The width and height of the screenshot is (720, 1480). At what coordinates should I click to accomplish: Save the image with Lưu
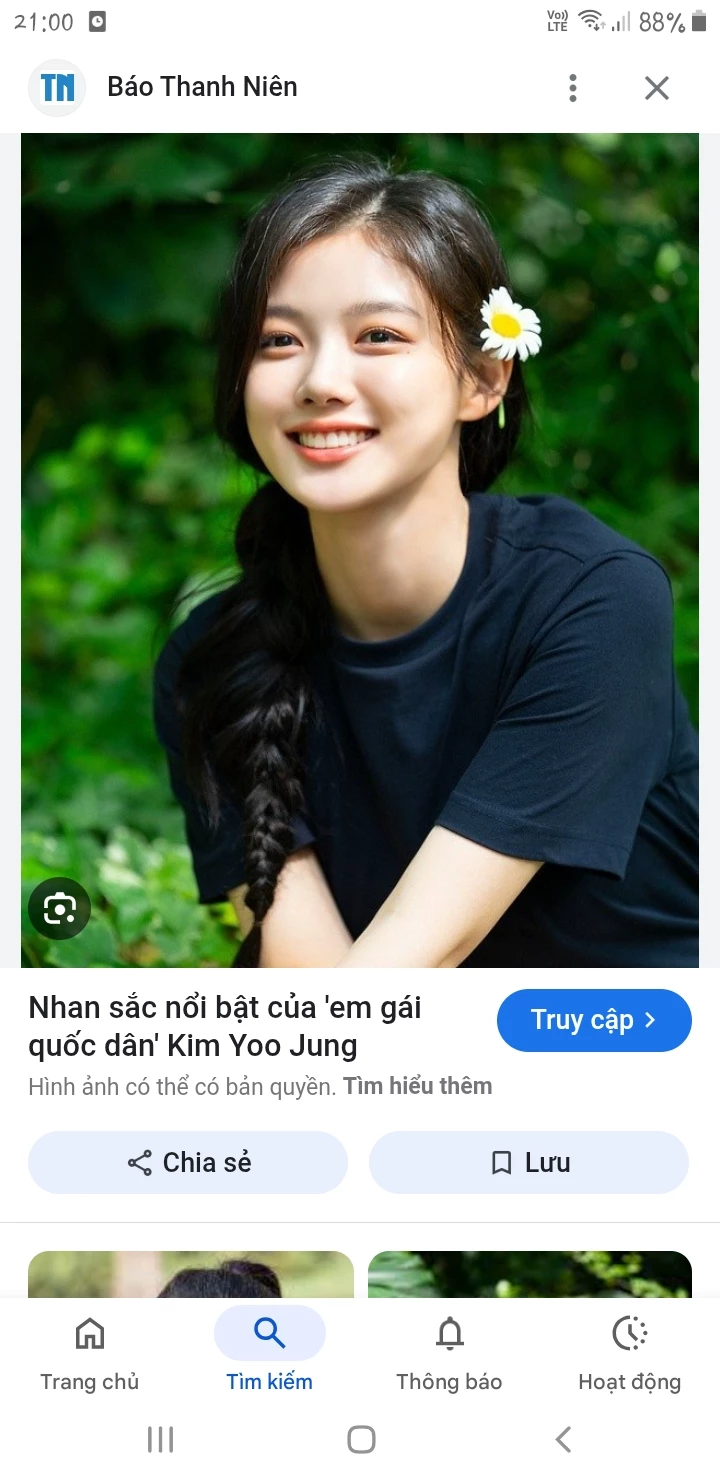529,1162
